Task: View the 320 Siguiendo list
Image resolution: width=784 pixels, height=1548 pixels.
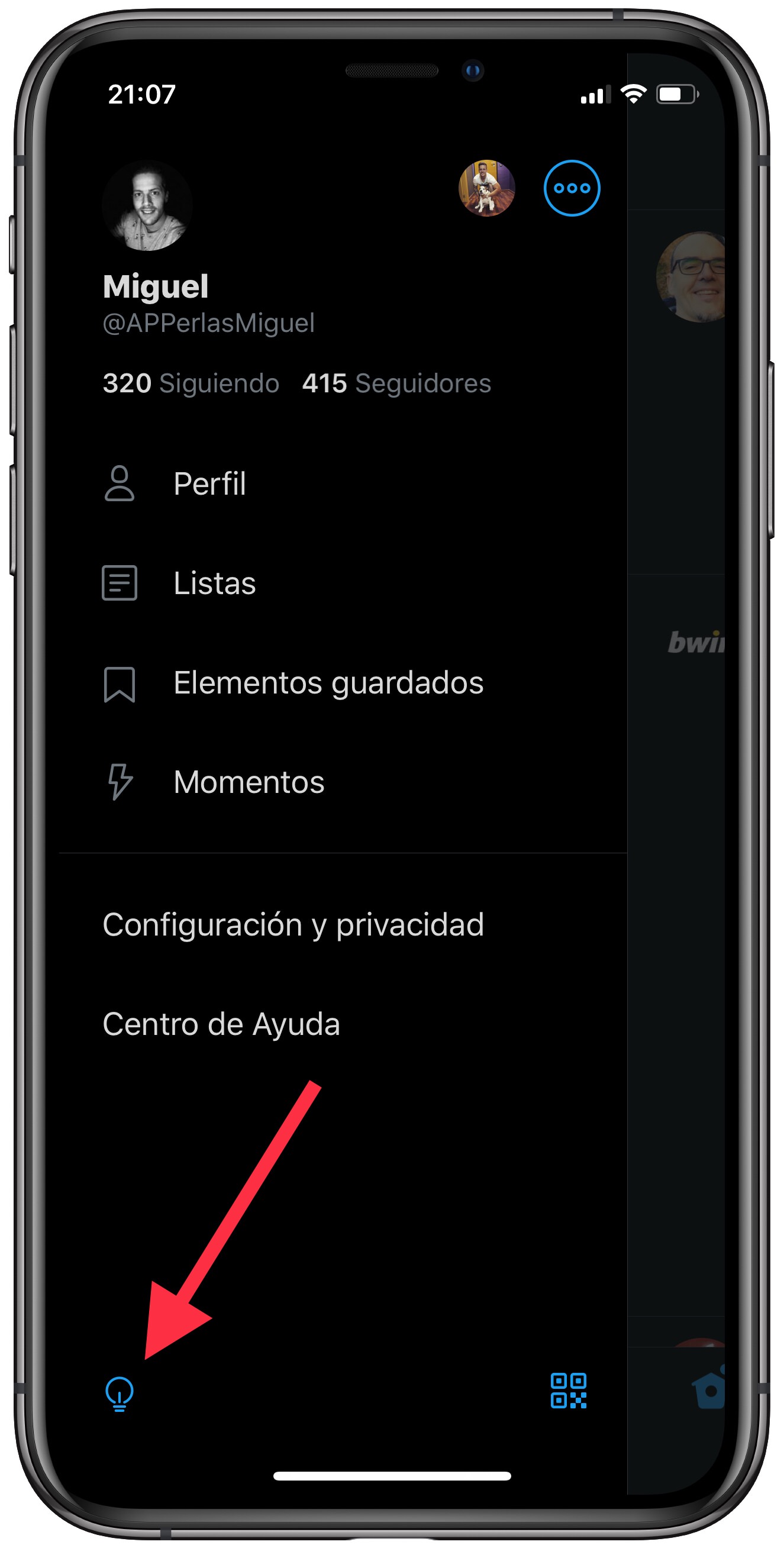Action: 191,383
